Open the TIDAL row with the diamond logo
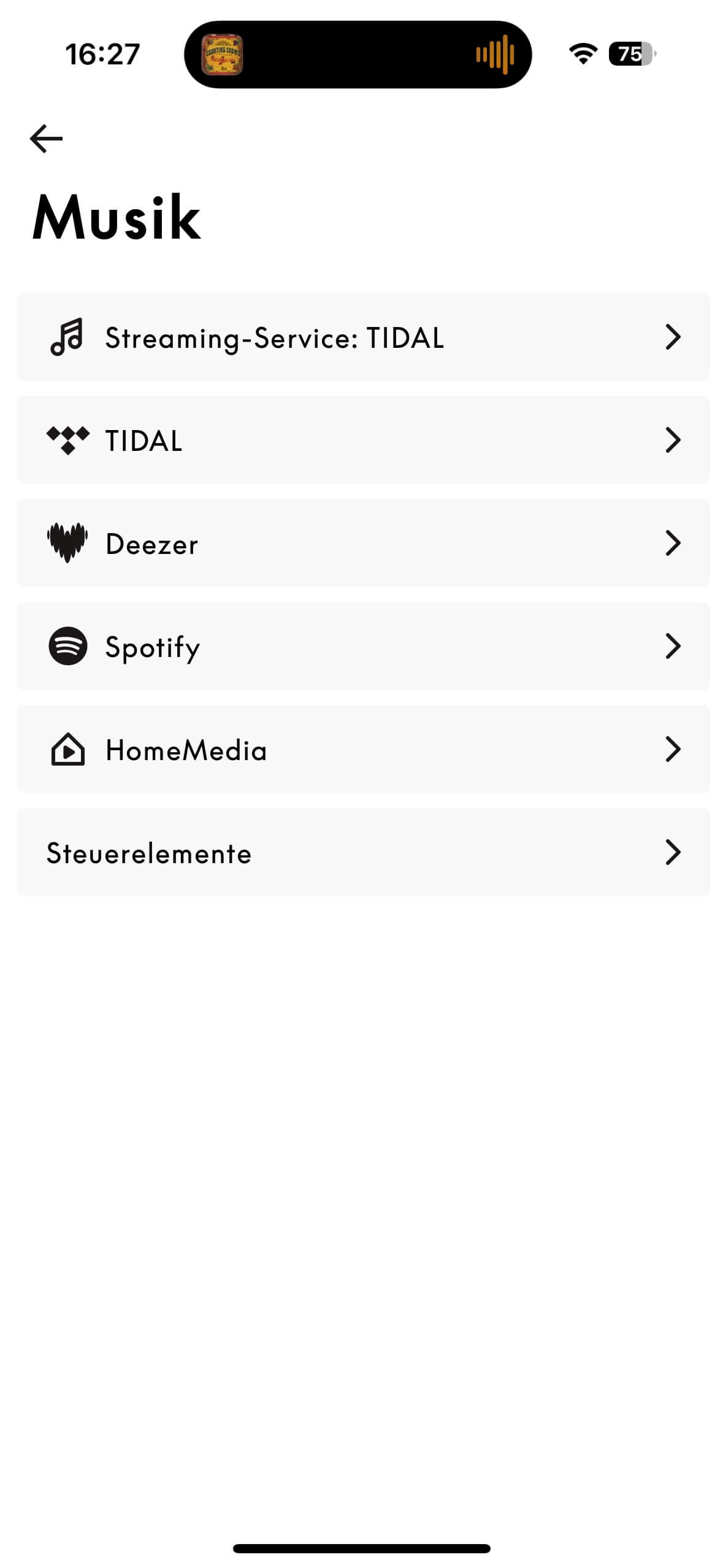 point(362,440)
